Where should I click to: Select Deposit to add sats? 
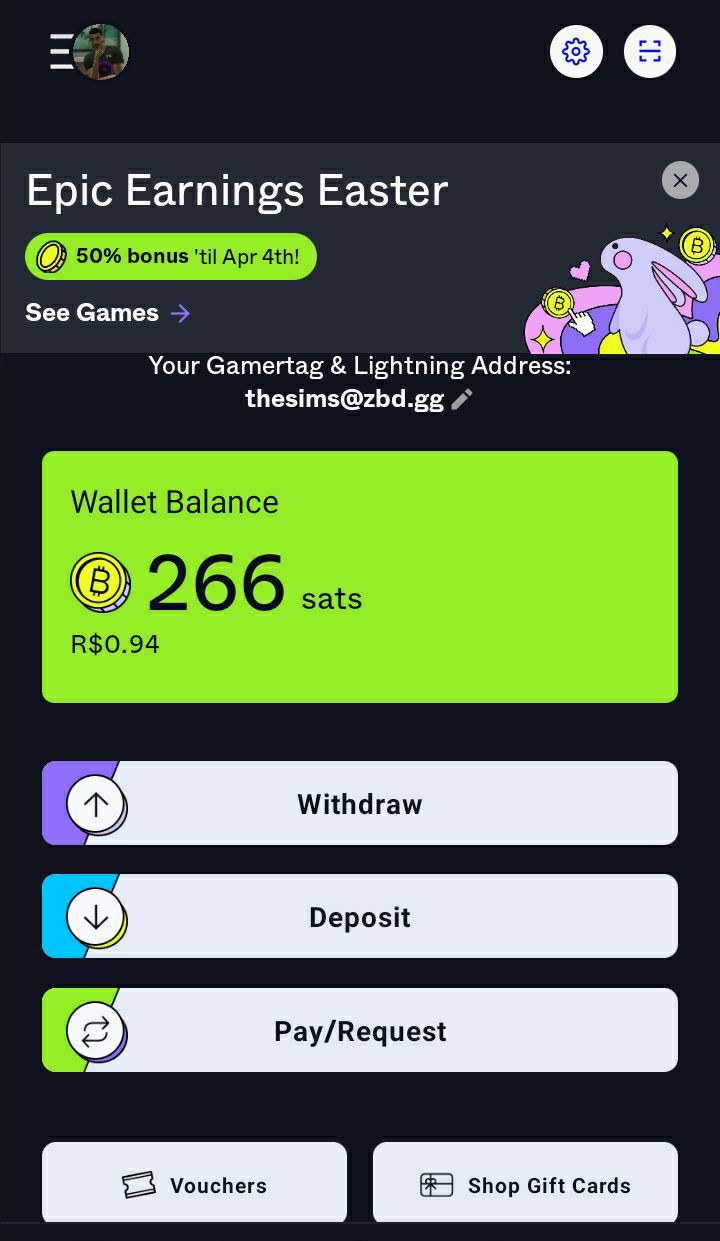point(360,917)
